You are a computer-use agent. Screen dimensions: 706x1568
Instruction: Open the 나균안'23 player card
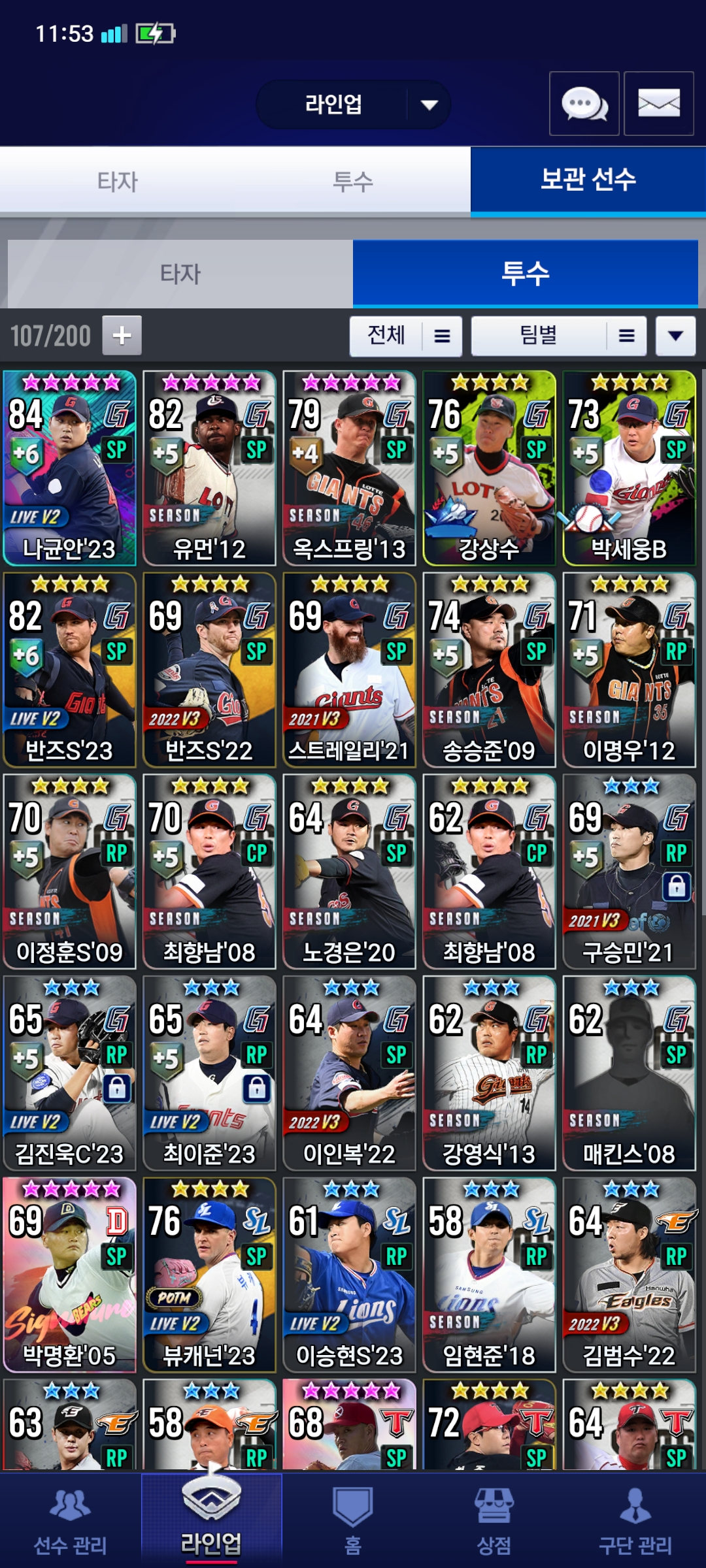pos(69,468)
